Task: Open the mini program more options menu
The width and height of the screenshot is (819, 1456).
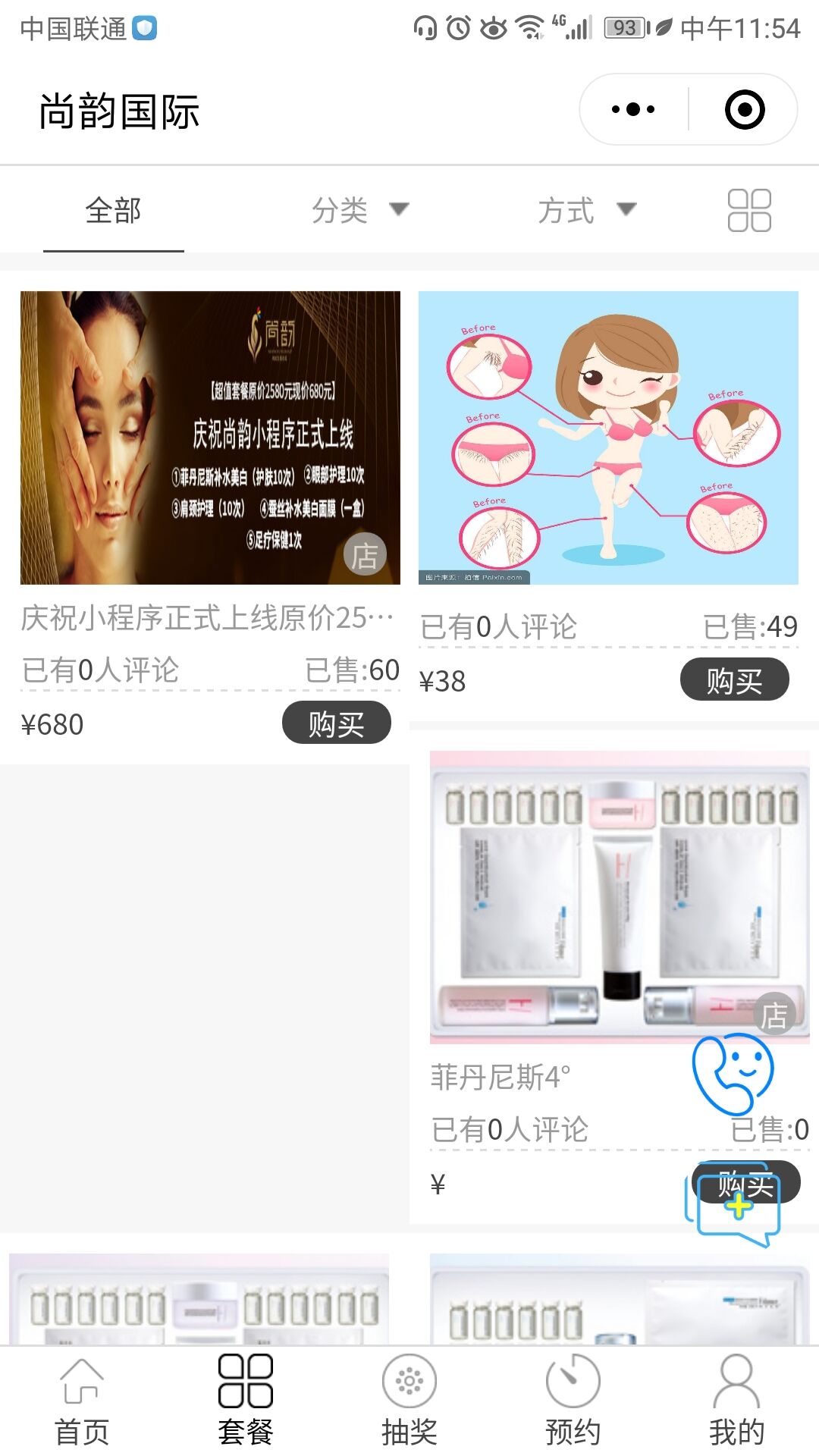Action: click(633, 109)
